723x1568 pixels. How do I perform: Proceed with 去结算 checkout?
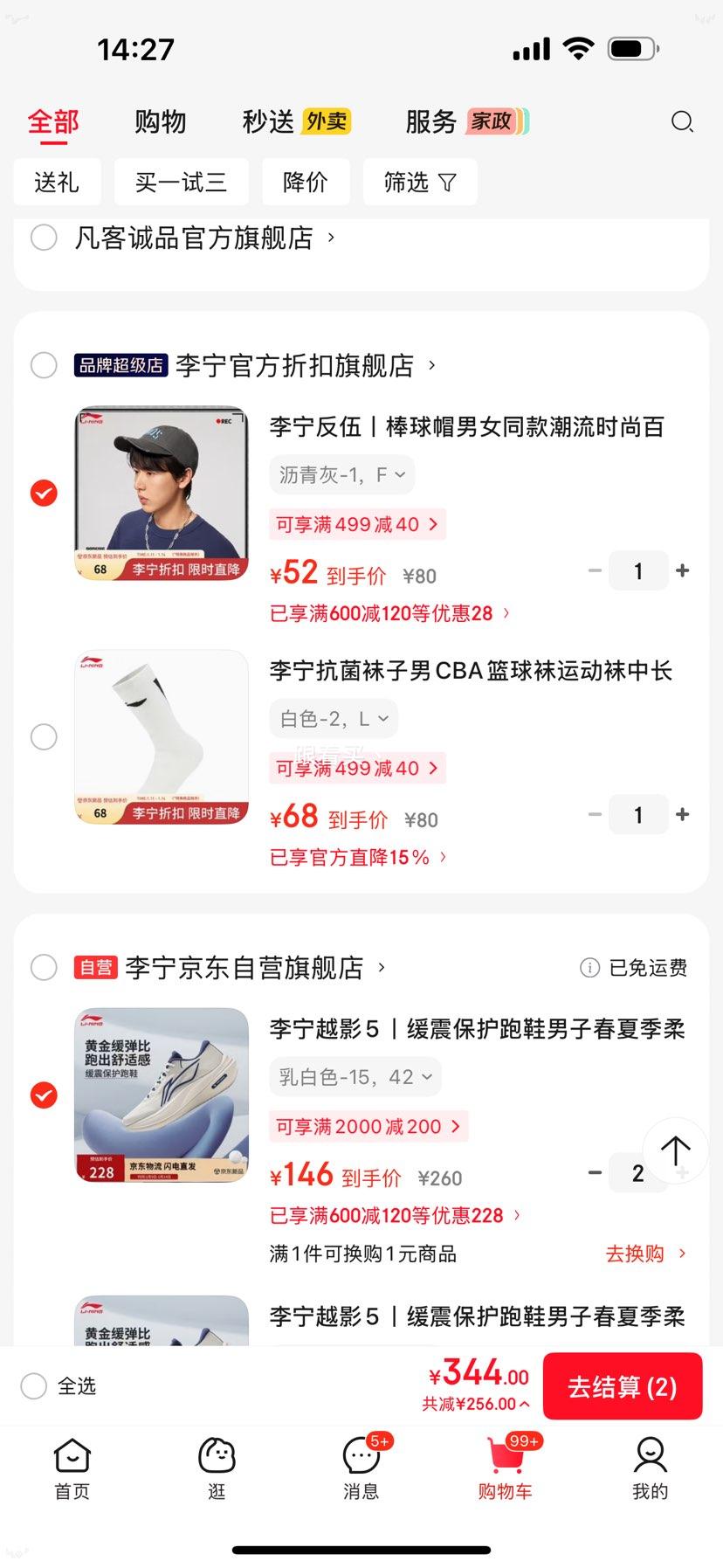click(622, 1386)
